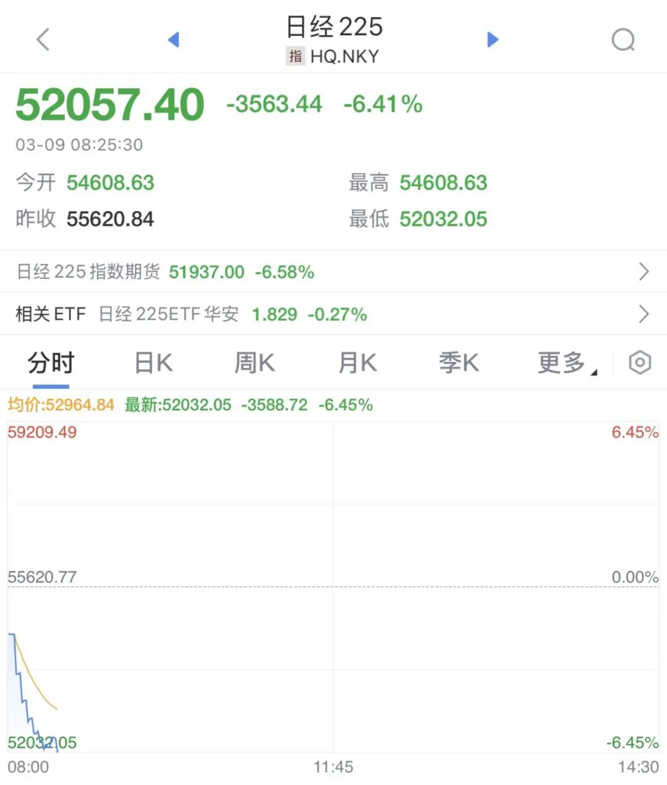Switch to the 日K tab
This screenshot has width=667, height=785.
[x=153, y=363]
